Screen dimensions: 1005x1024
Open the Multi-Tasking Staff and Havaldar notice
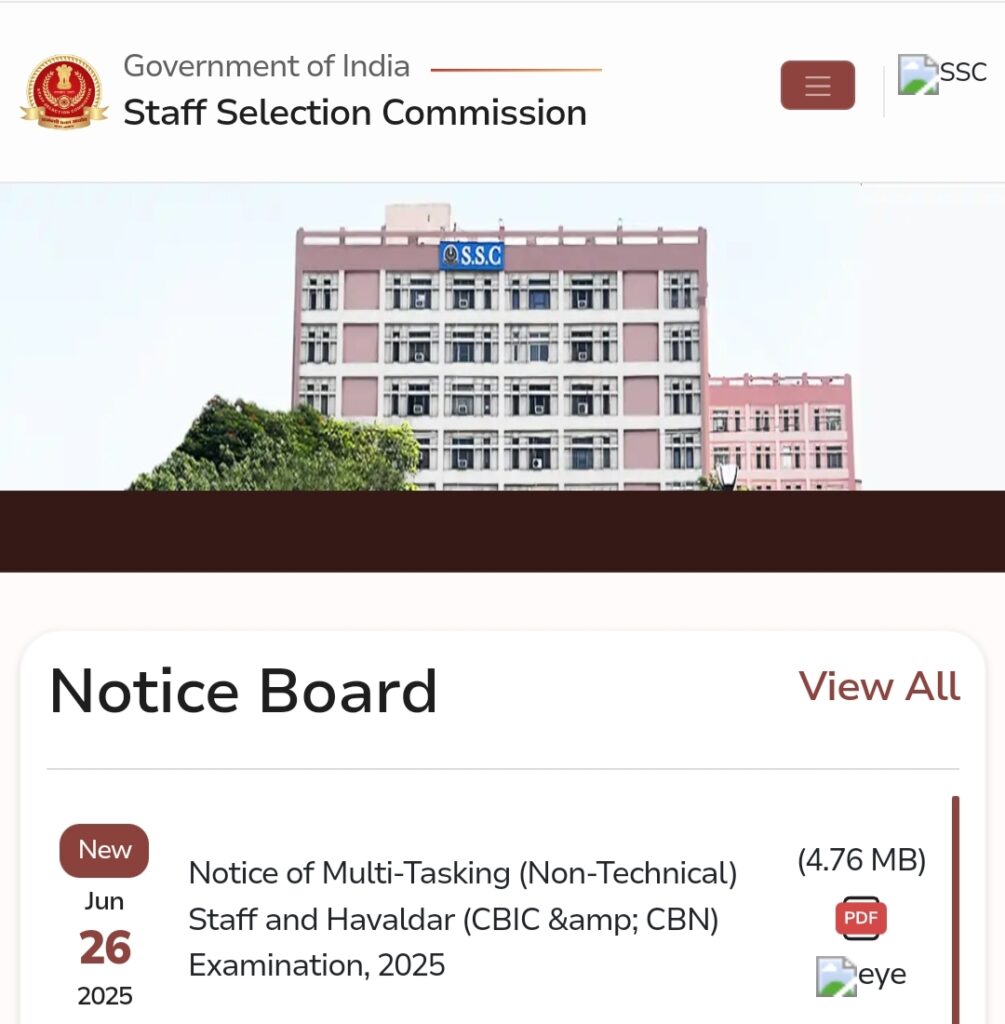(x=462, y=918)
